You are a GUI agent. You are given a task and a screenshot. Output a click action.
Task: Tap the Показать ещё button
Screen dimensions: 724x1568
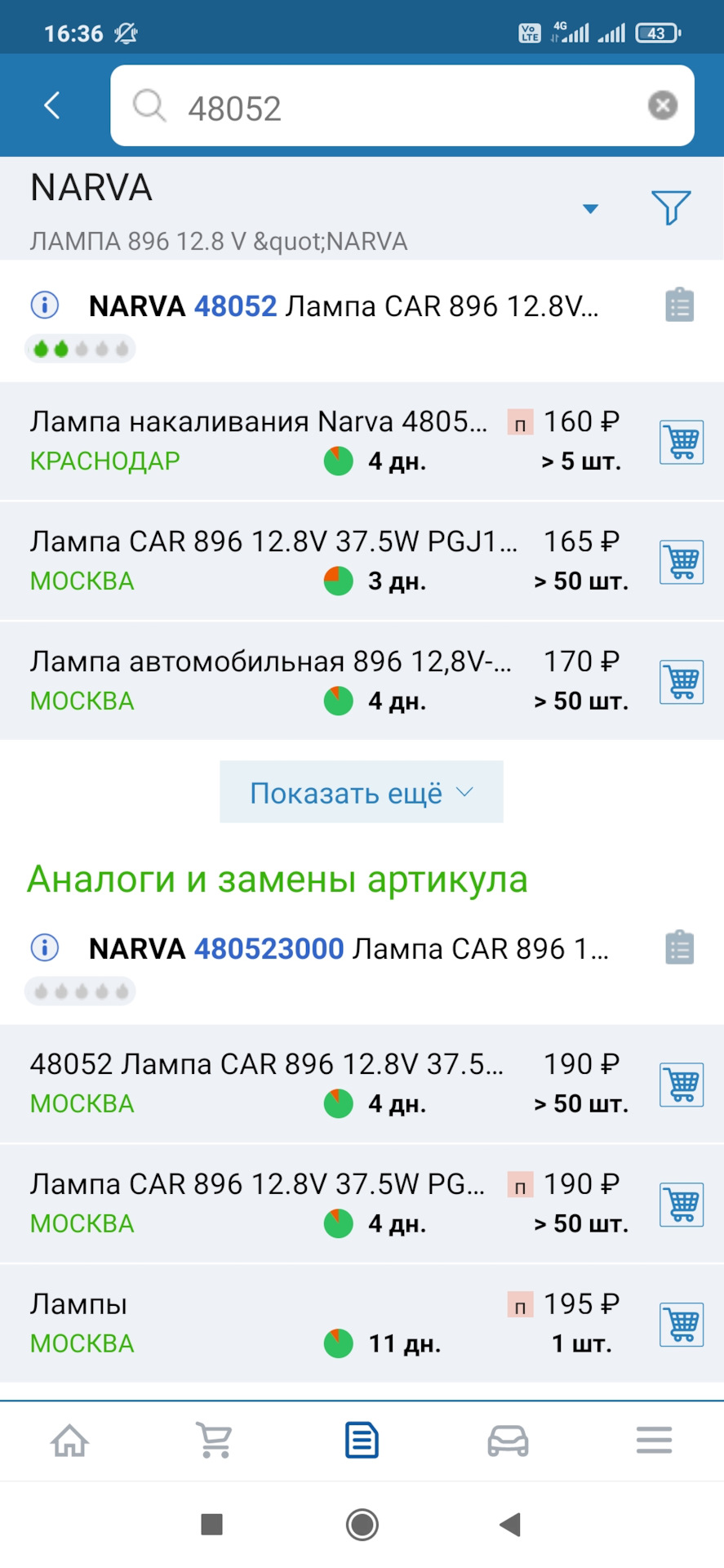coord(361,792)
